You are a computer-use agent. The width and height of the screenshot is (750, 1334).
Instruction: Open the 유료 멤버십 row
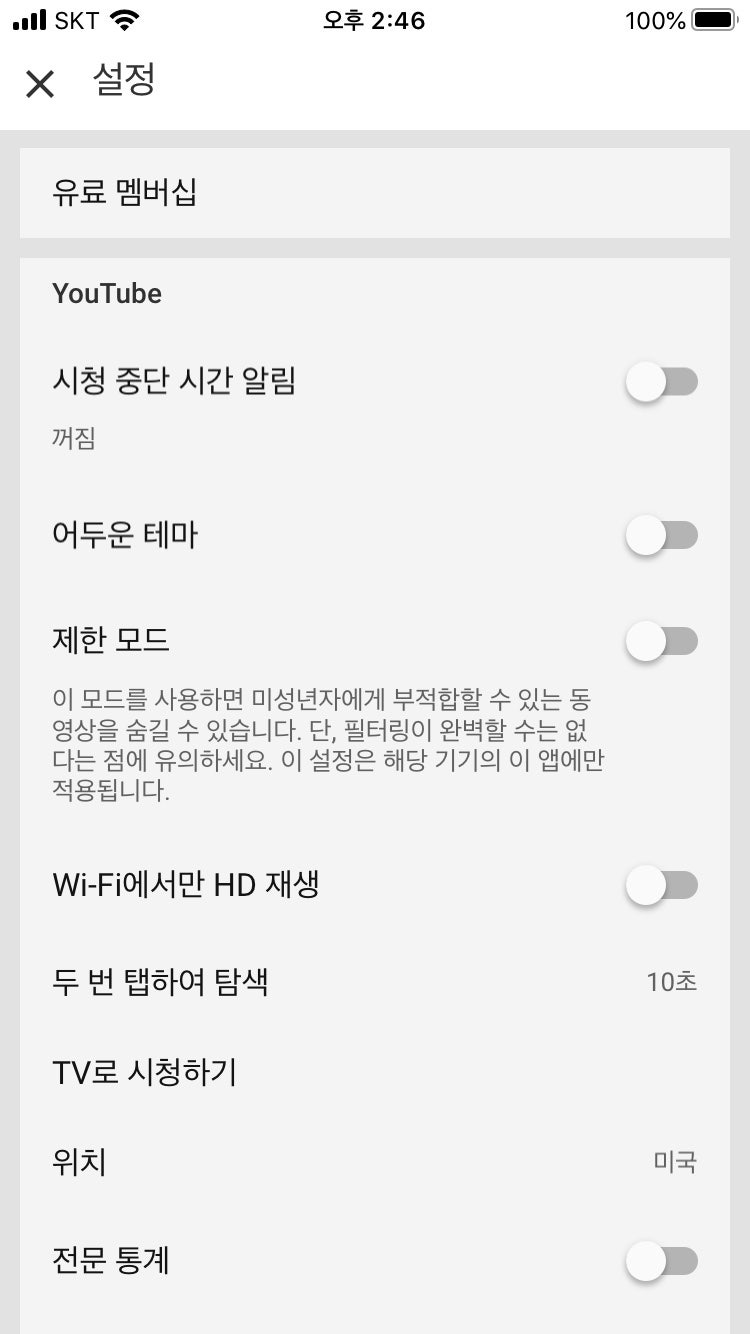(374, 192)
